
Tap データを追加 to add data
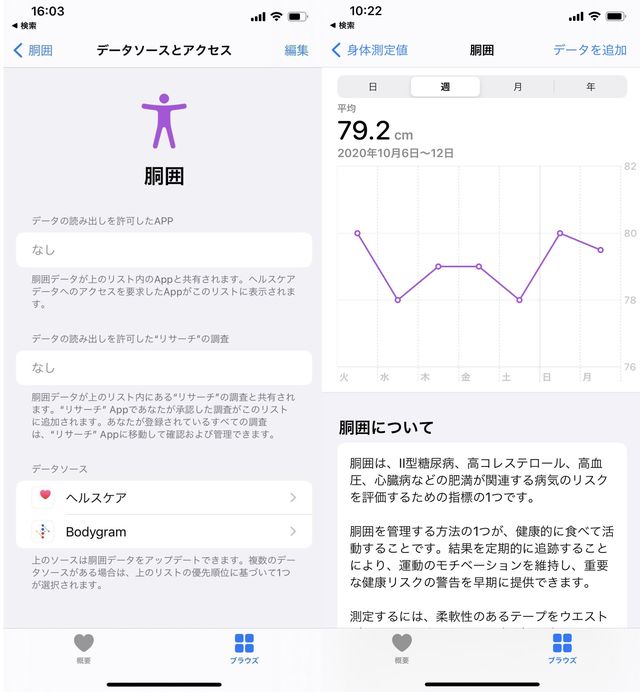[x=589, y=50]
